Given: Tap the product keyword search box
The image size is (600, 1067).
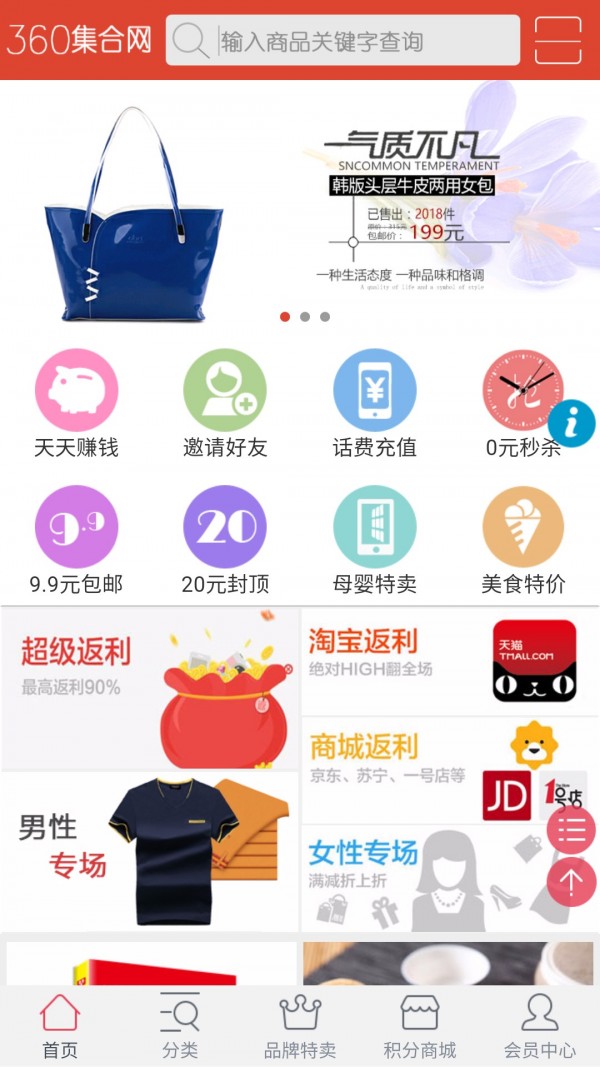Looking at the screenshot, I should [343, 41].
